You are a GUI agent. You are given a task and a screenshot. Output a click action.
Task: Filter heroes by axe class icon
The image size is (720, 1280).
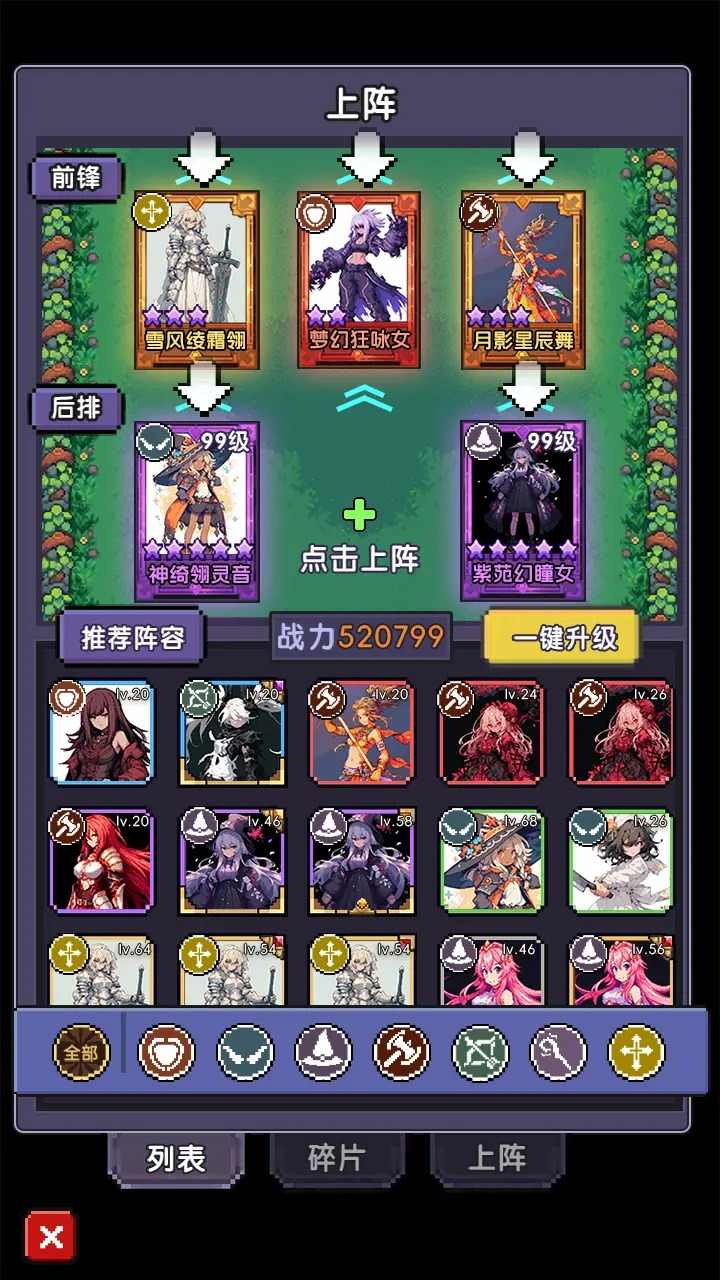pyautogui.click(x=401, y=1052)
